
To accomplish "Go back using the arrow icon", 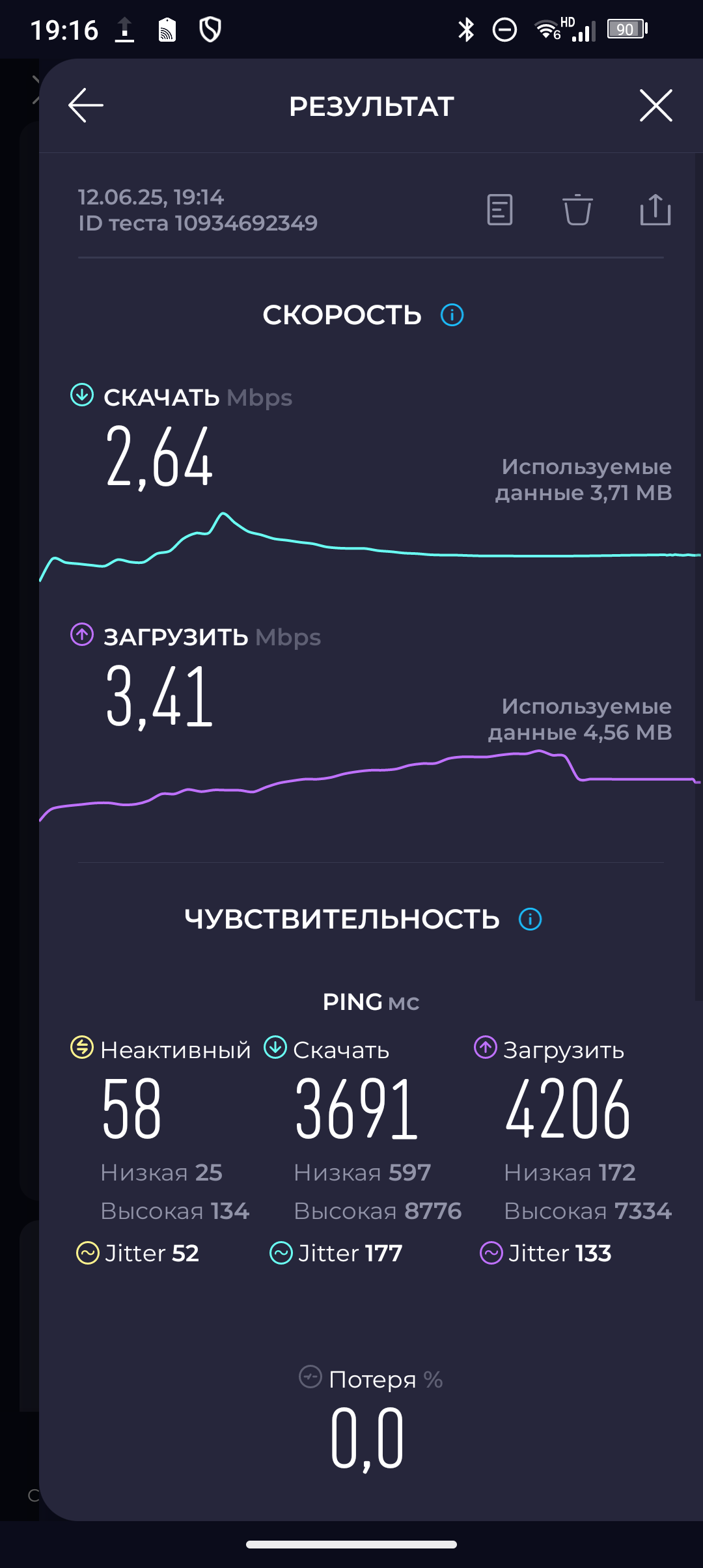I will (x=86, y=105).
